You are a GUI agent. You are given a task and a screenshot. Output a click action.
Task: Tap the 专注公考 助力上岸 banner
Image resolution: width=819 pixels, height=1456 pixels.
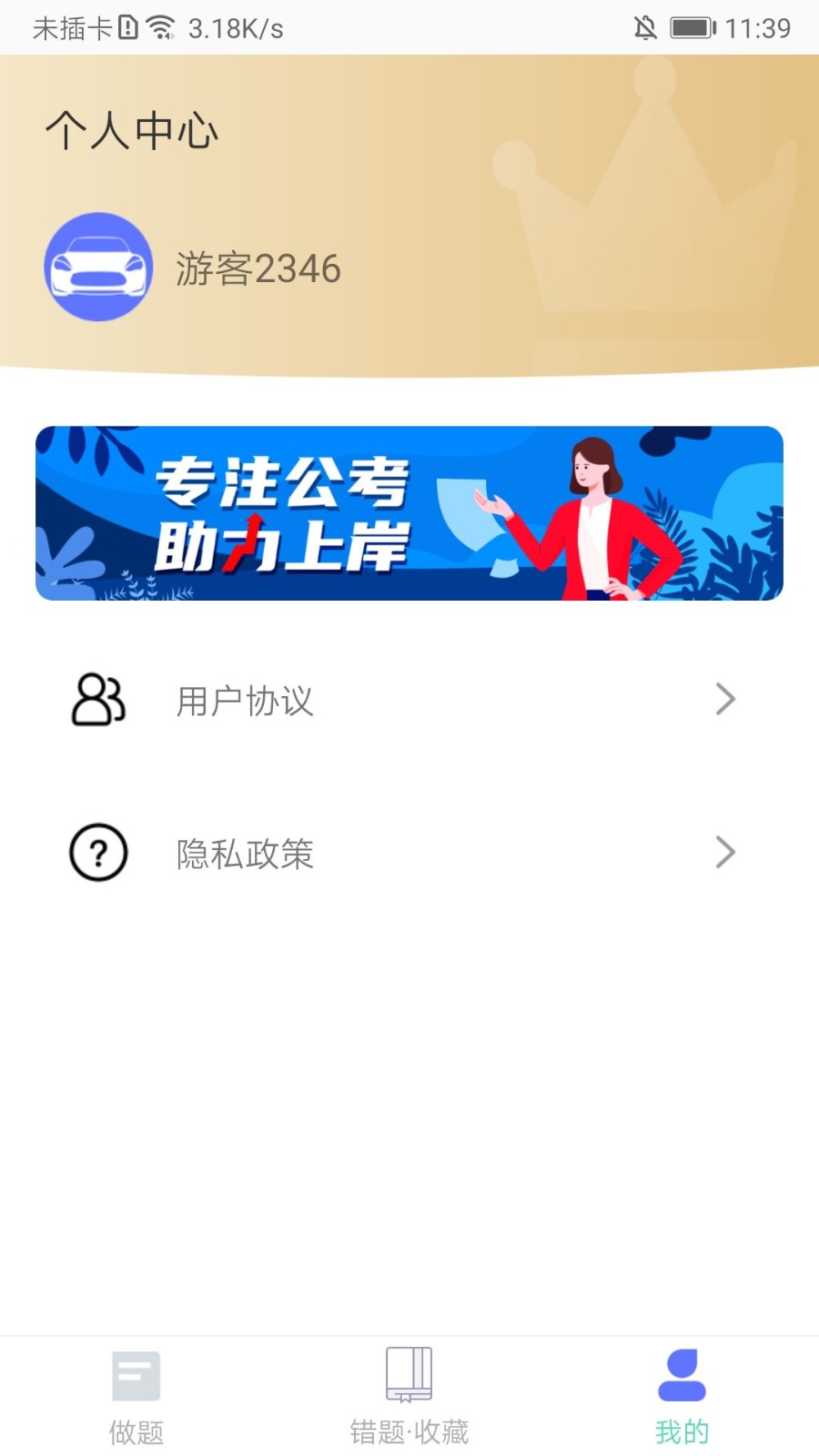[409, 513]
